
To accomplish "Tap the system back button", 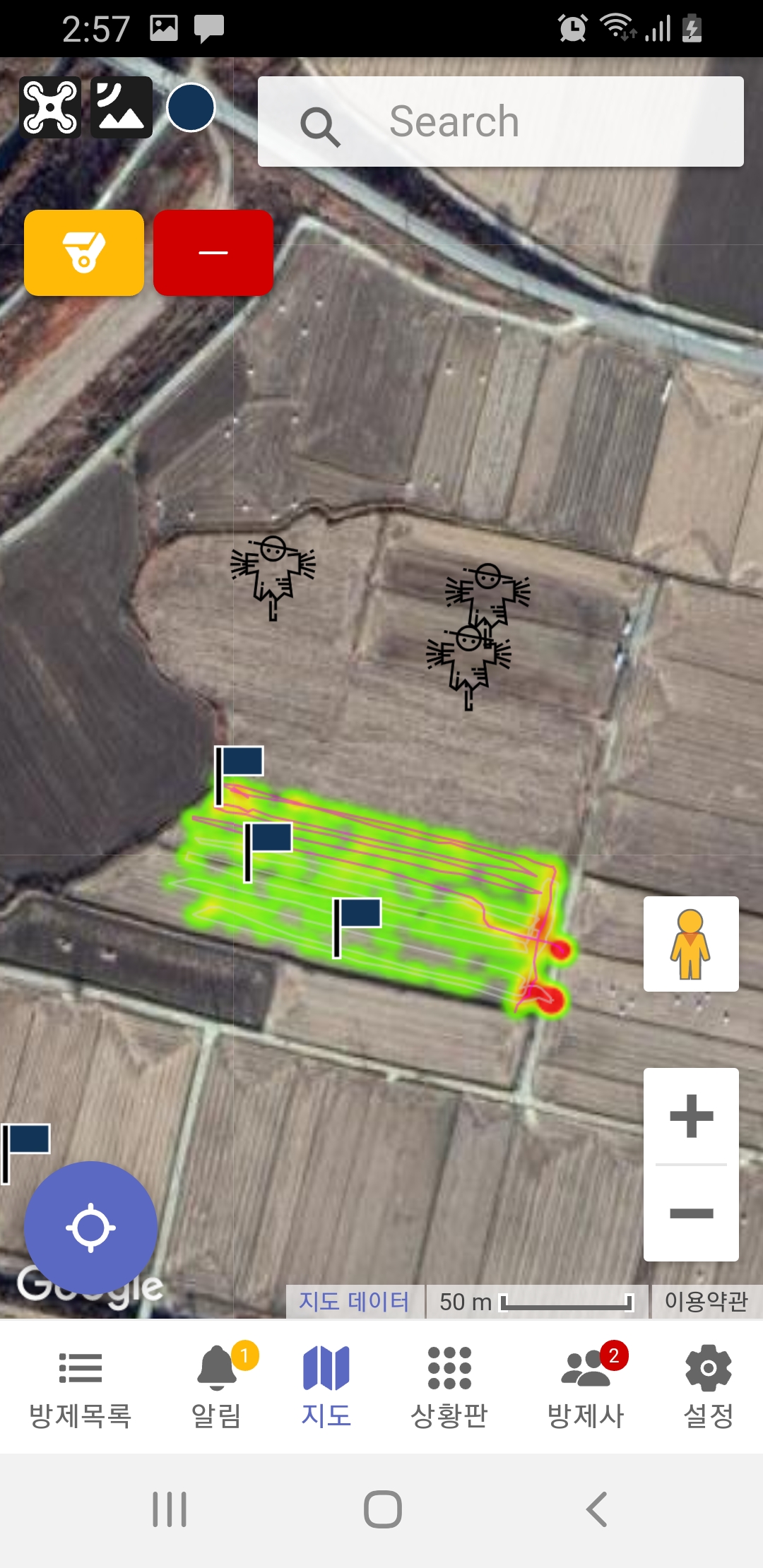I will [x=597, y=1509].
